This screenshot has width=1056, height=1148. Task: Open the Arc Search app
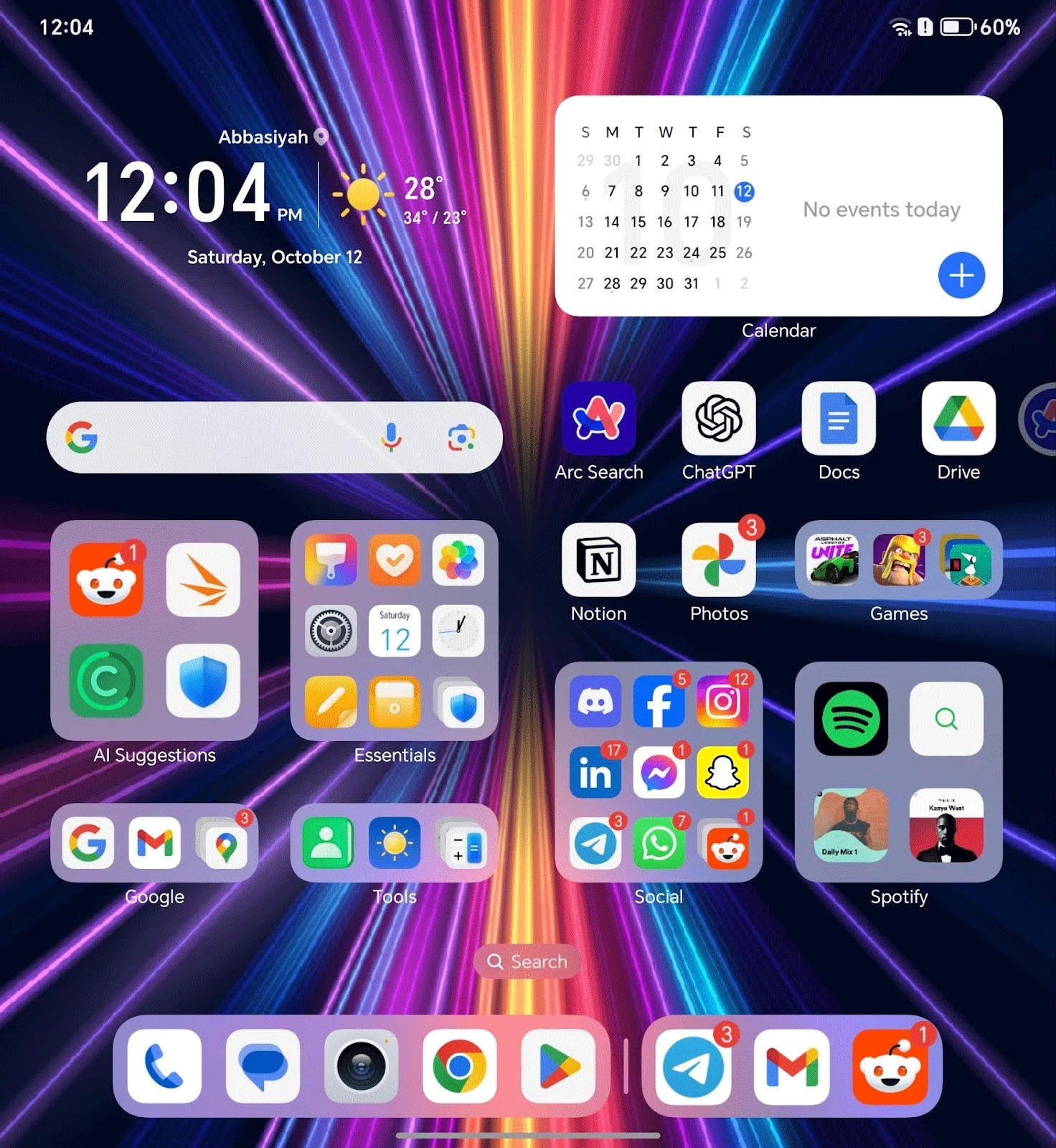point(598,419)
